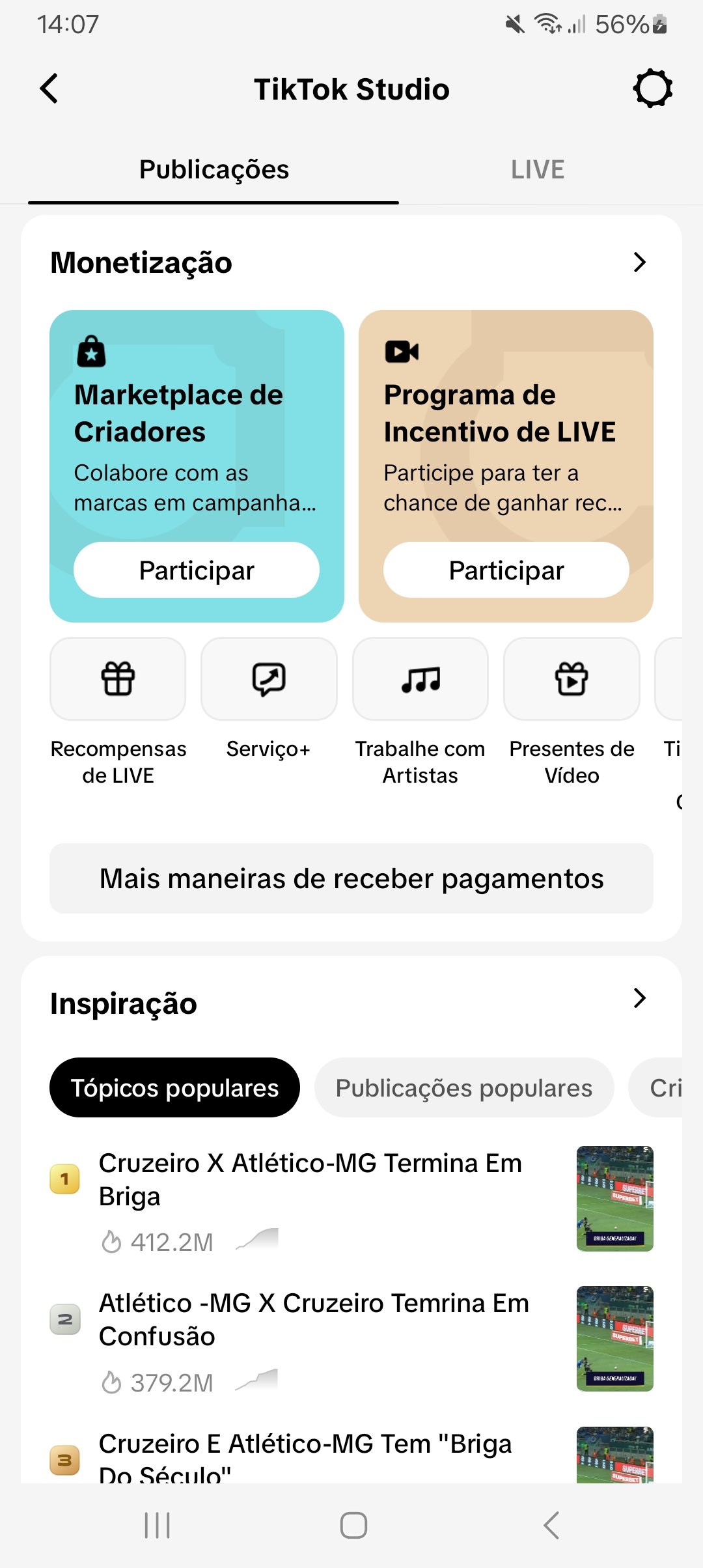
Task: Go back from TikTok Studio
Action: (49, 89)
